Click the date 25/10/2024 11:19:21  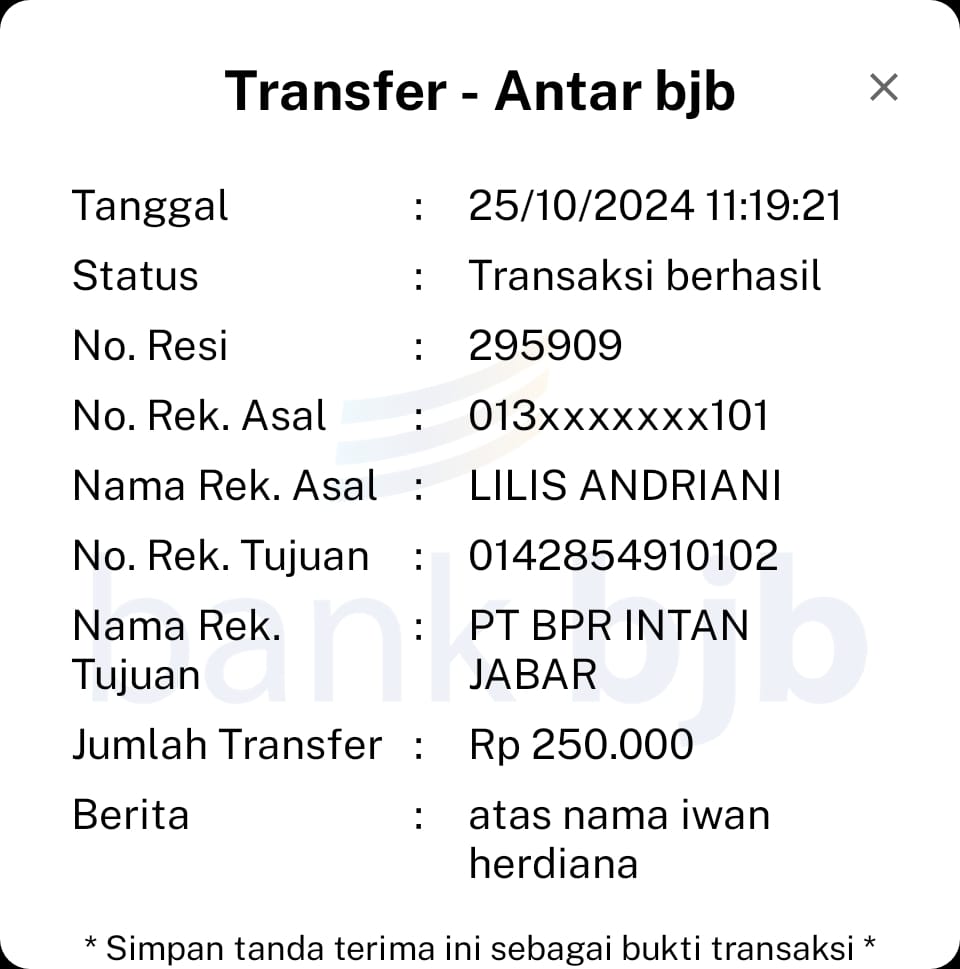coord(655,205)
